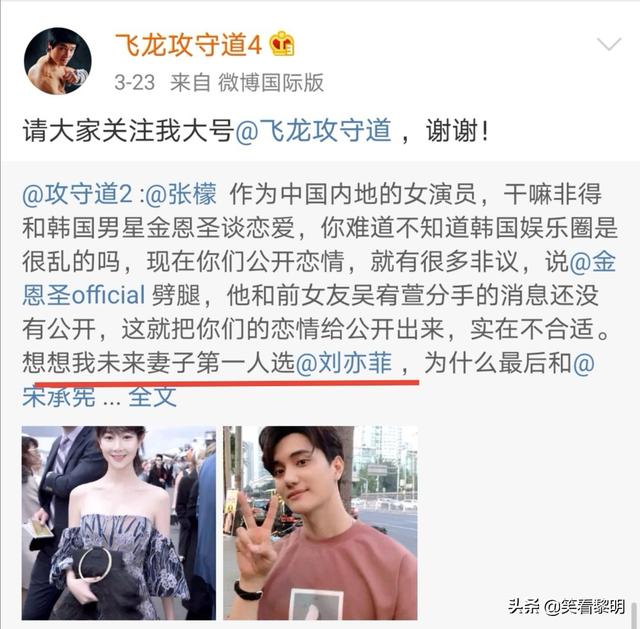The image size is (640, 629).
Task: Open 飞龙攻守道4's profile avatar
Action: [57, 60]
